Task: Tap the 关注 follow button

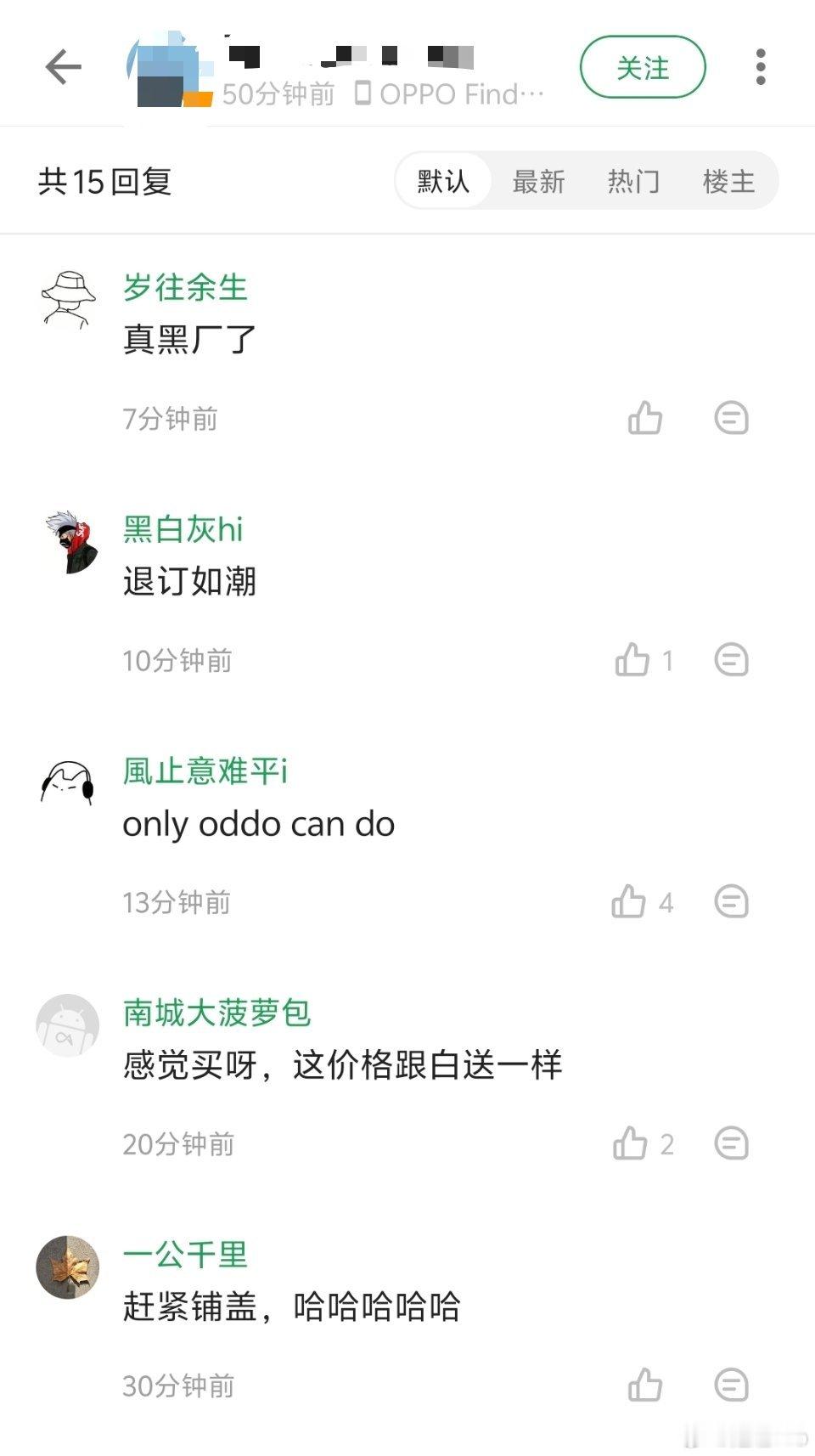Action: click(643, 67)
